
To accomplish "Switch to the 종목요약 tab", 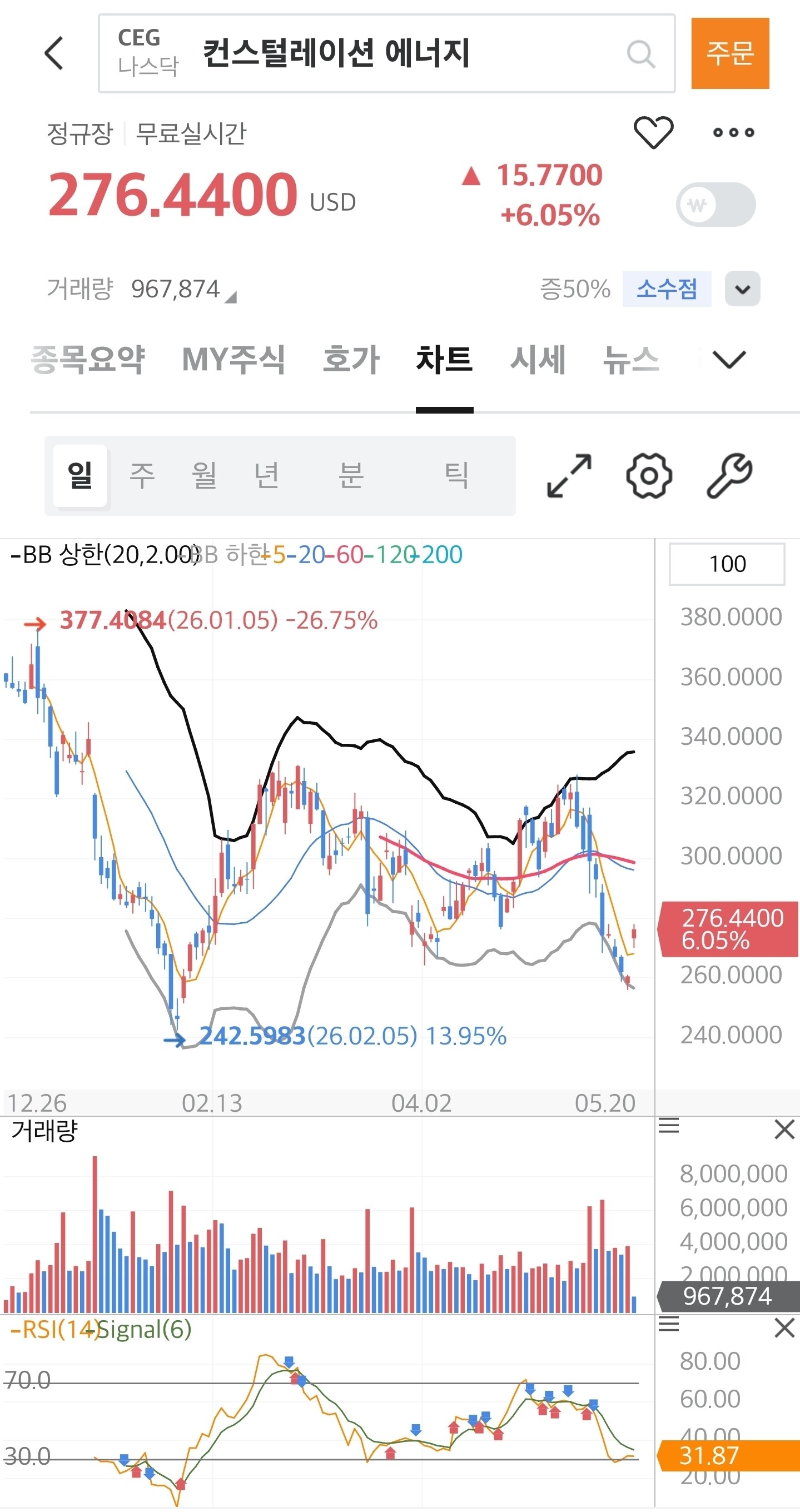I will [87, 359].
